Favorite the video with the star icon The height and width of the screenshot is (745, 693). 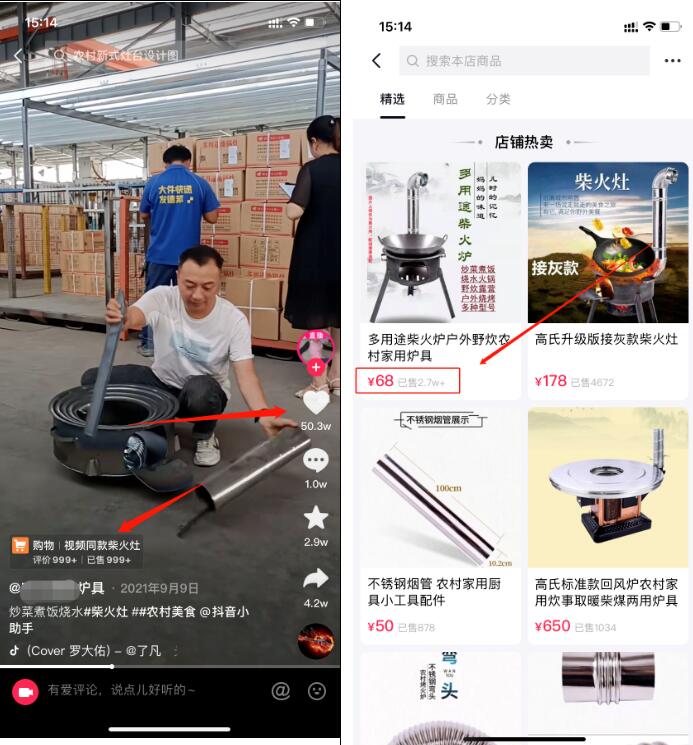pos(316,517)
